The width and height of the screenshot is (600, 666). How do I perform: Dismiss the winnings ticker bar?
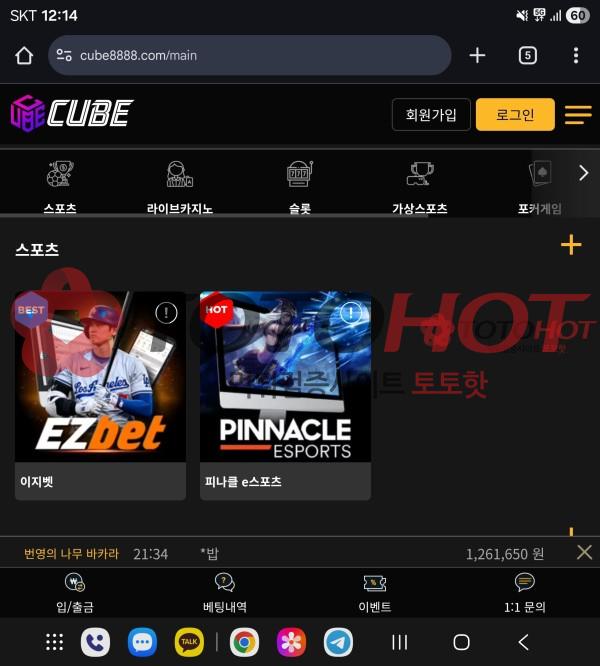click(x=585, y=552)
